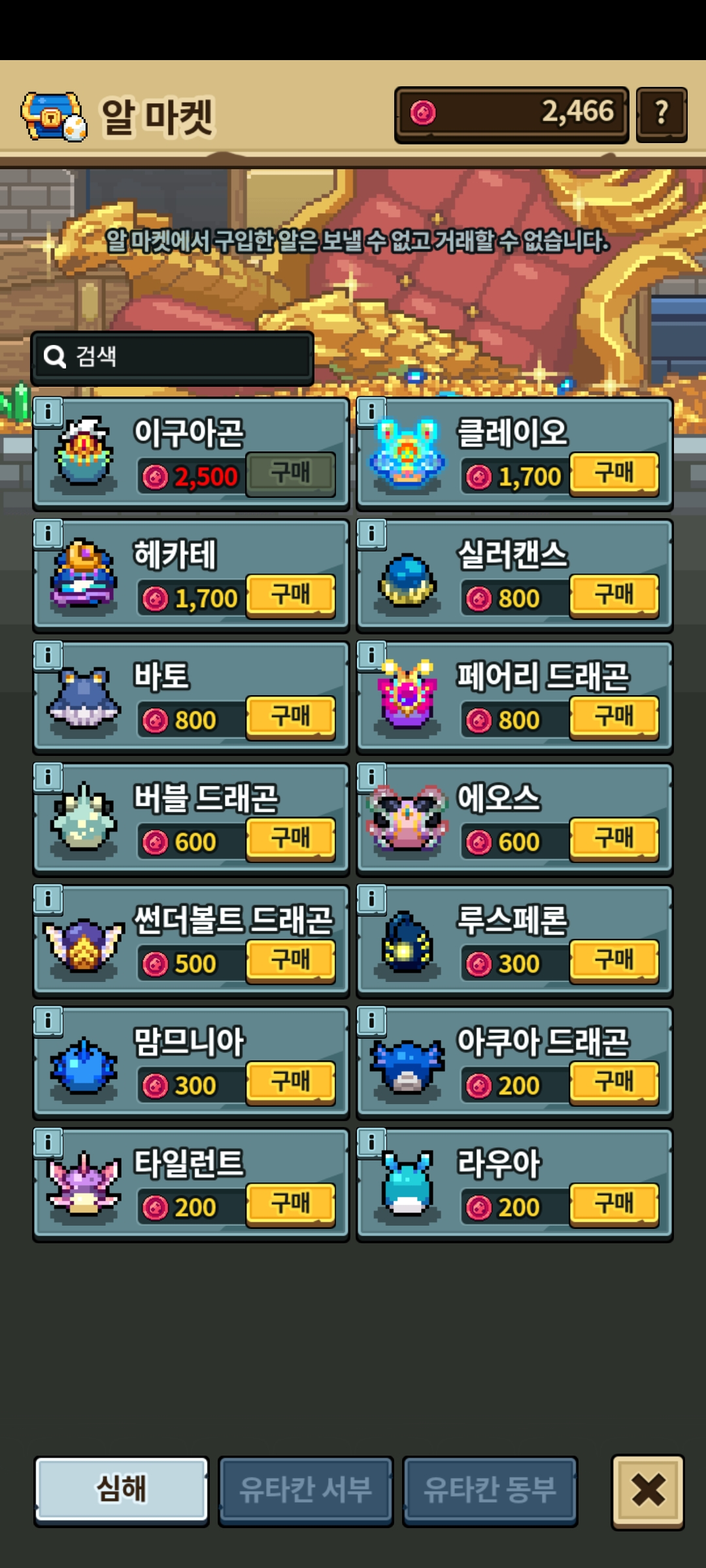Show info for 타일런트
The height and width of the screenshot is (1568, 706).
(48, 1143)
